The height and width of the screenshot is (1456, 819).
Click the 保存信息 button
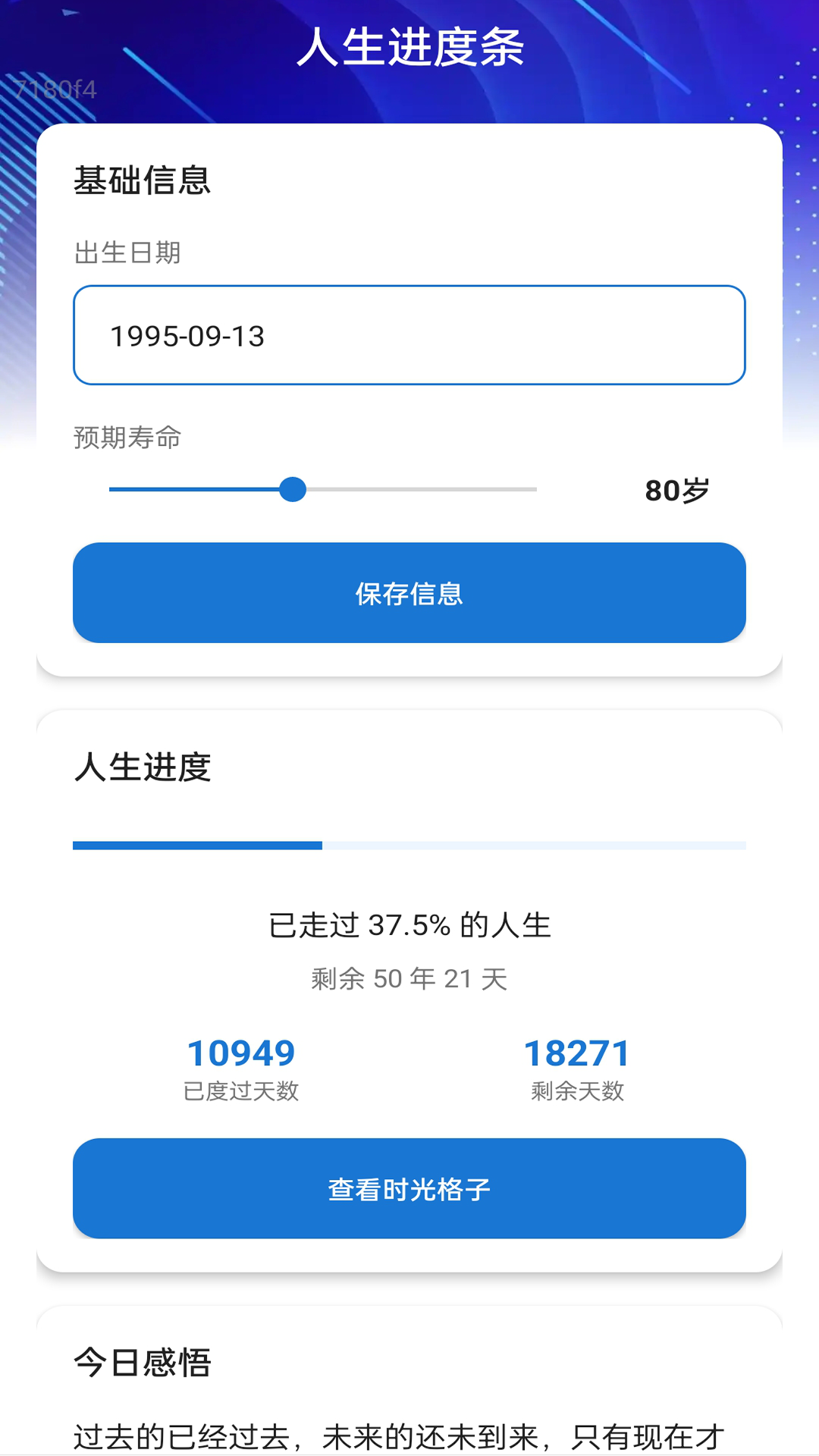409,592
